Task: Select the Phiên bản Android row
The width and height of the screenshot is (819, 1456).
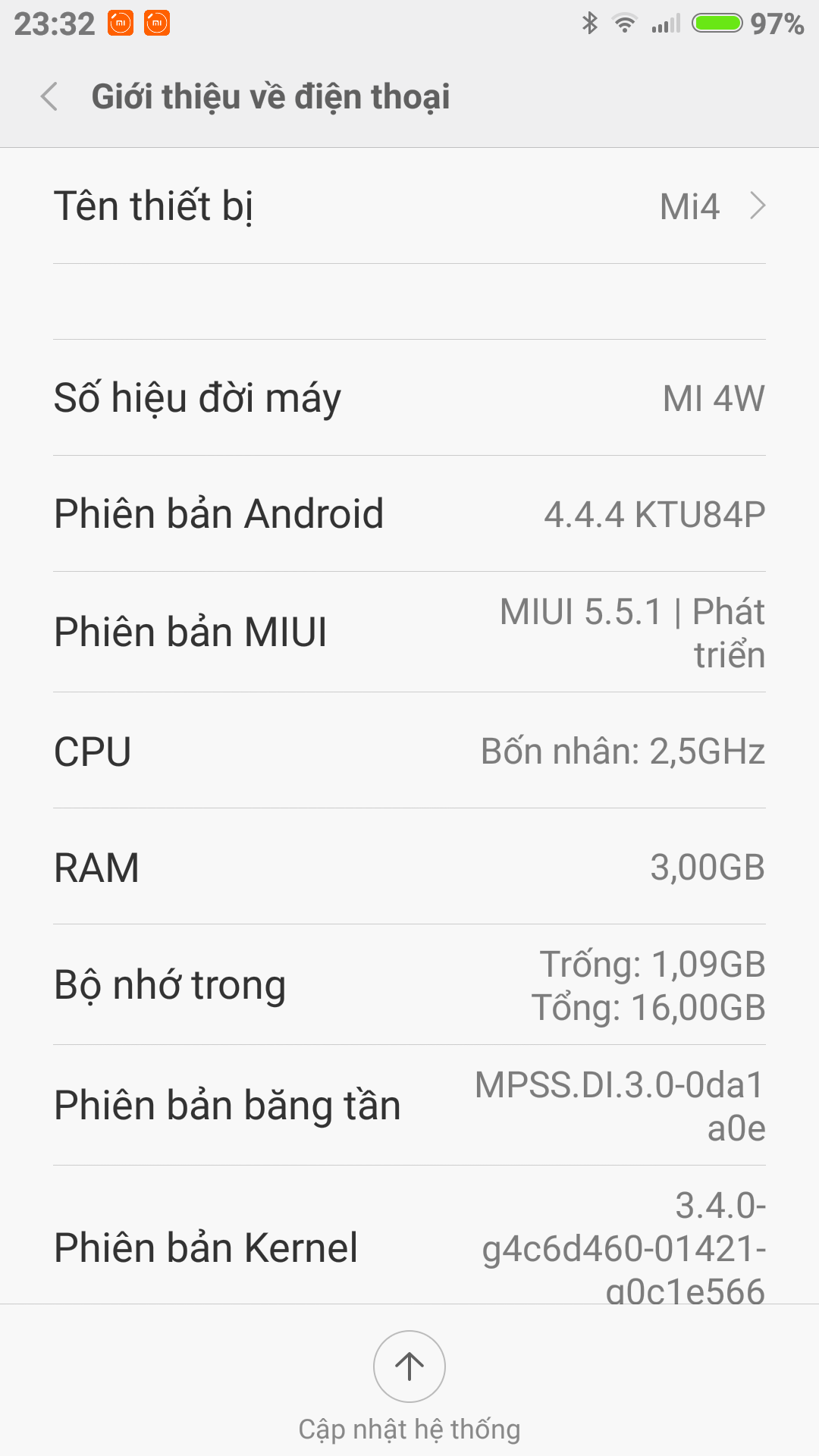Action: [409, 513]
